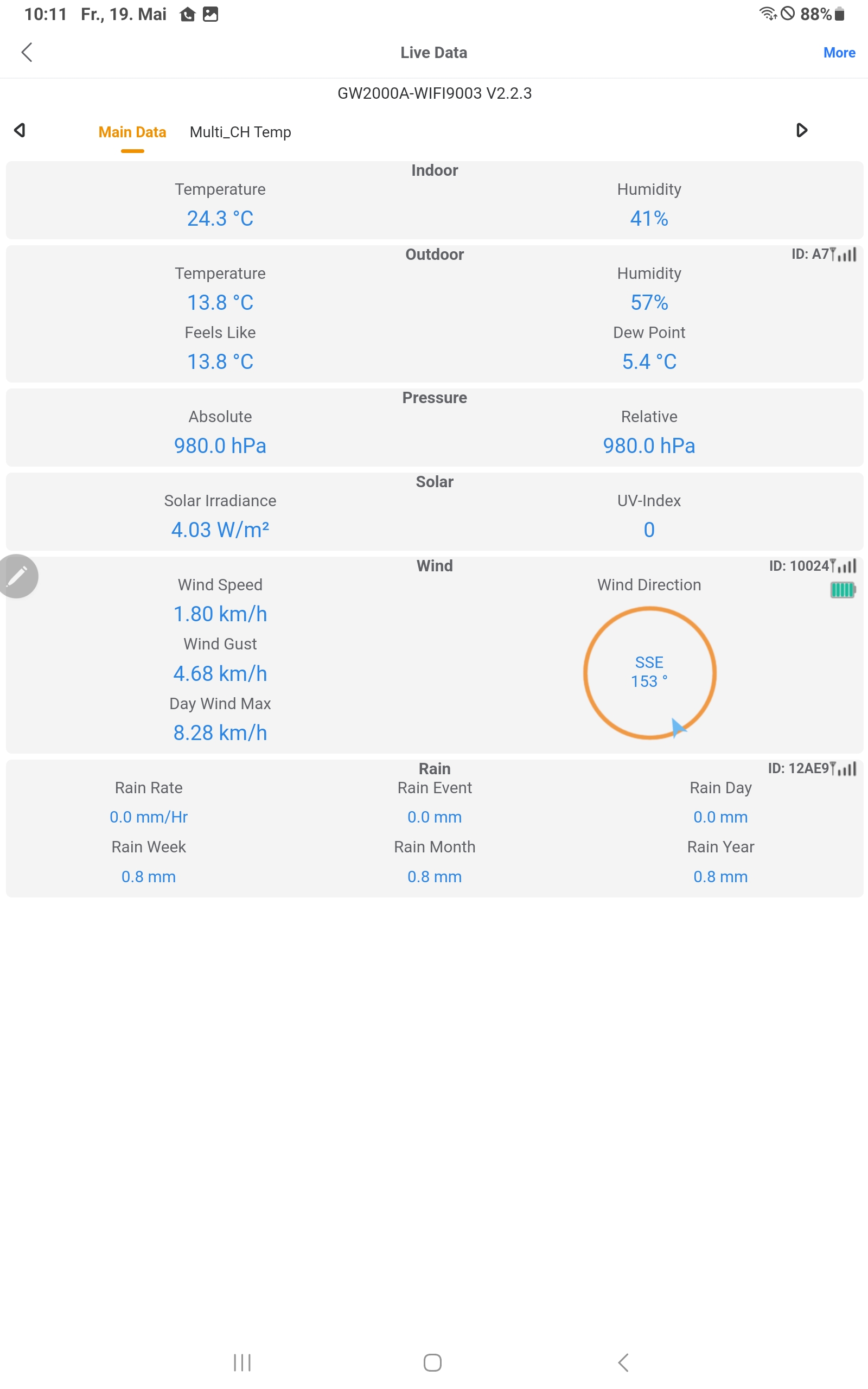The image size is (868, 1389).
Task: Tap the back chevron in the Live Data header
Action: point(27,52)
